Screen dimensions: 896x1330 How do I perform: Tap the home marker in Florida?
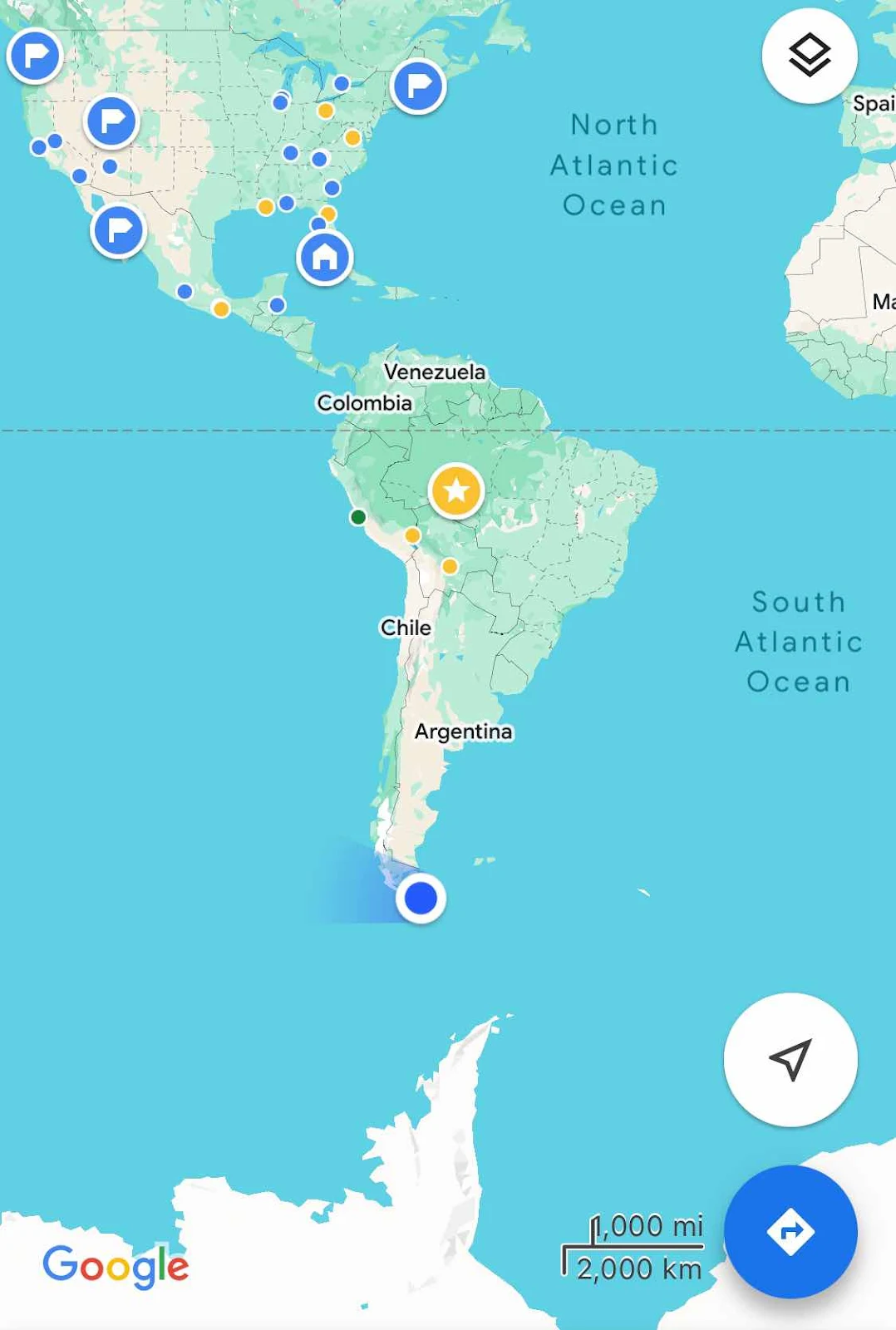(x=324, y=258)
